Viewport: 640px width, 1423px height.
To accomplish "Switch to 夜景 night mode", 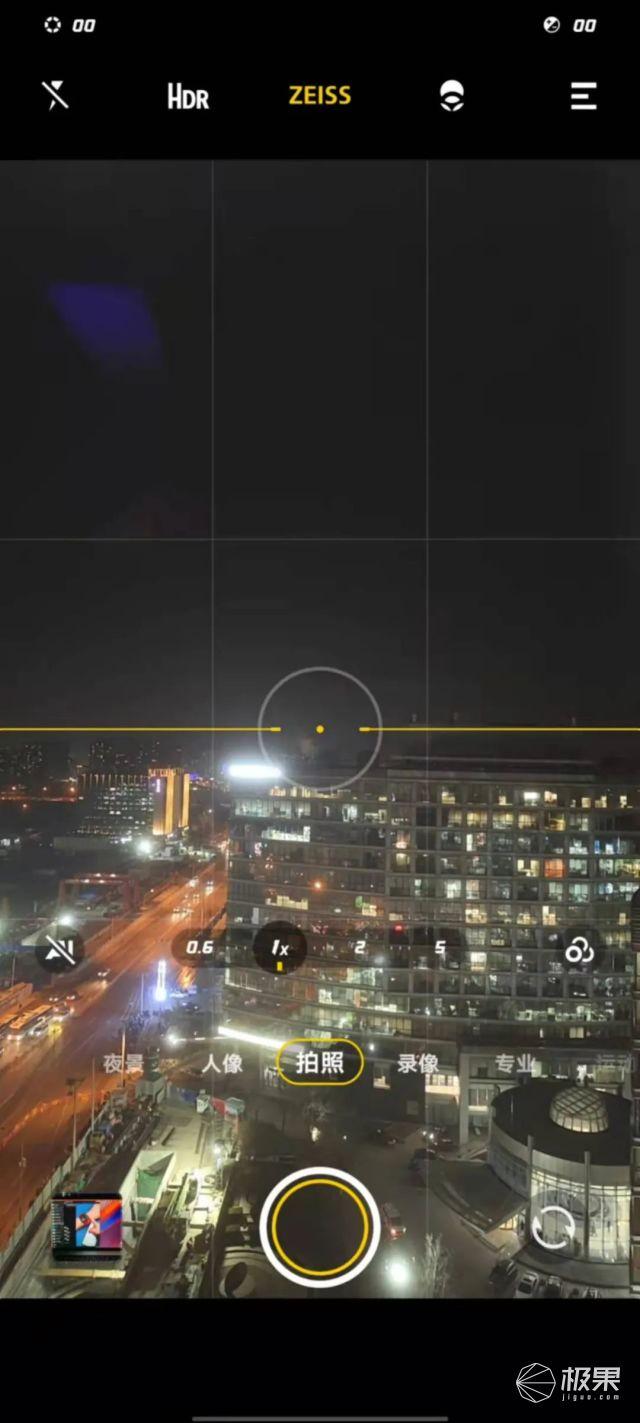I will pos(124,1063).
